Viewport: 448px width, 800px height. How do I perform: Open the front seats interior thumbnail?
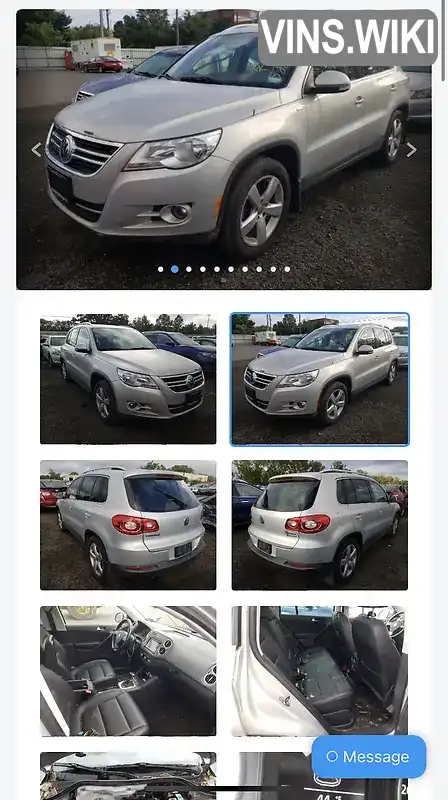point(128,671)
